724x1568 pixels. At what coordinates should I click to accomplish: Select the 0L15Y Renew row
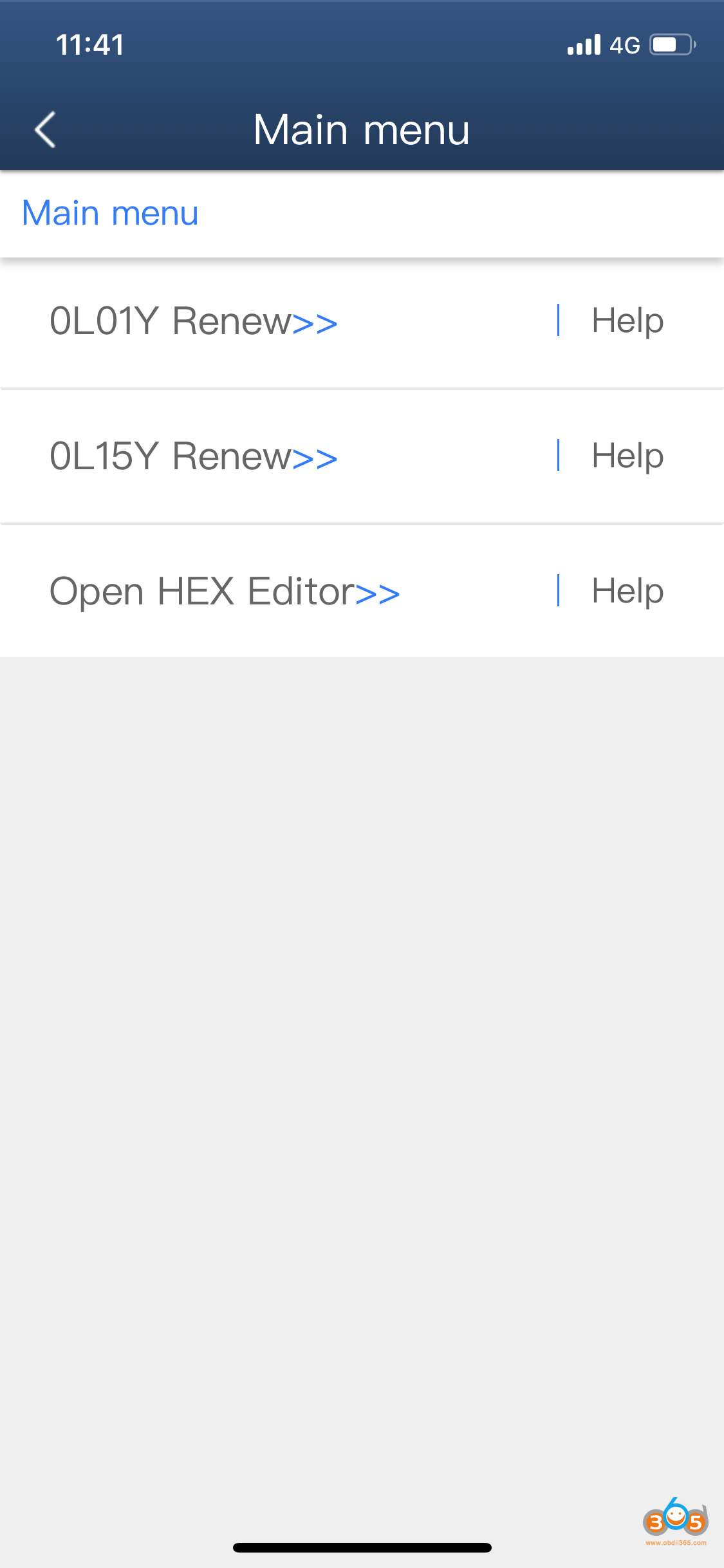click(x=193, y=456)
